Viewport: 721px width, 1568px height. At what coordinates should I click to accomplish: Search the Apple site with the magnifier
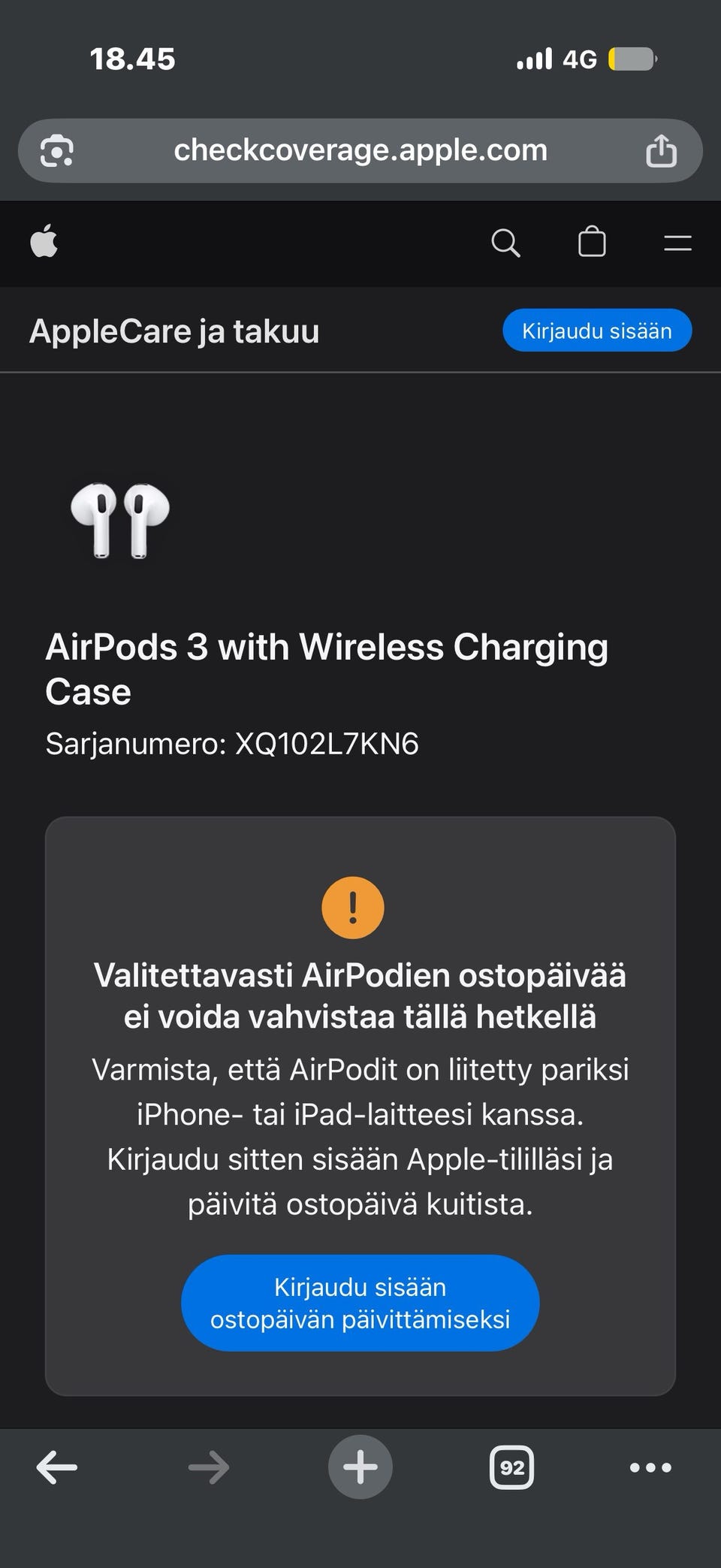(x=505, y=243)
